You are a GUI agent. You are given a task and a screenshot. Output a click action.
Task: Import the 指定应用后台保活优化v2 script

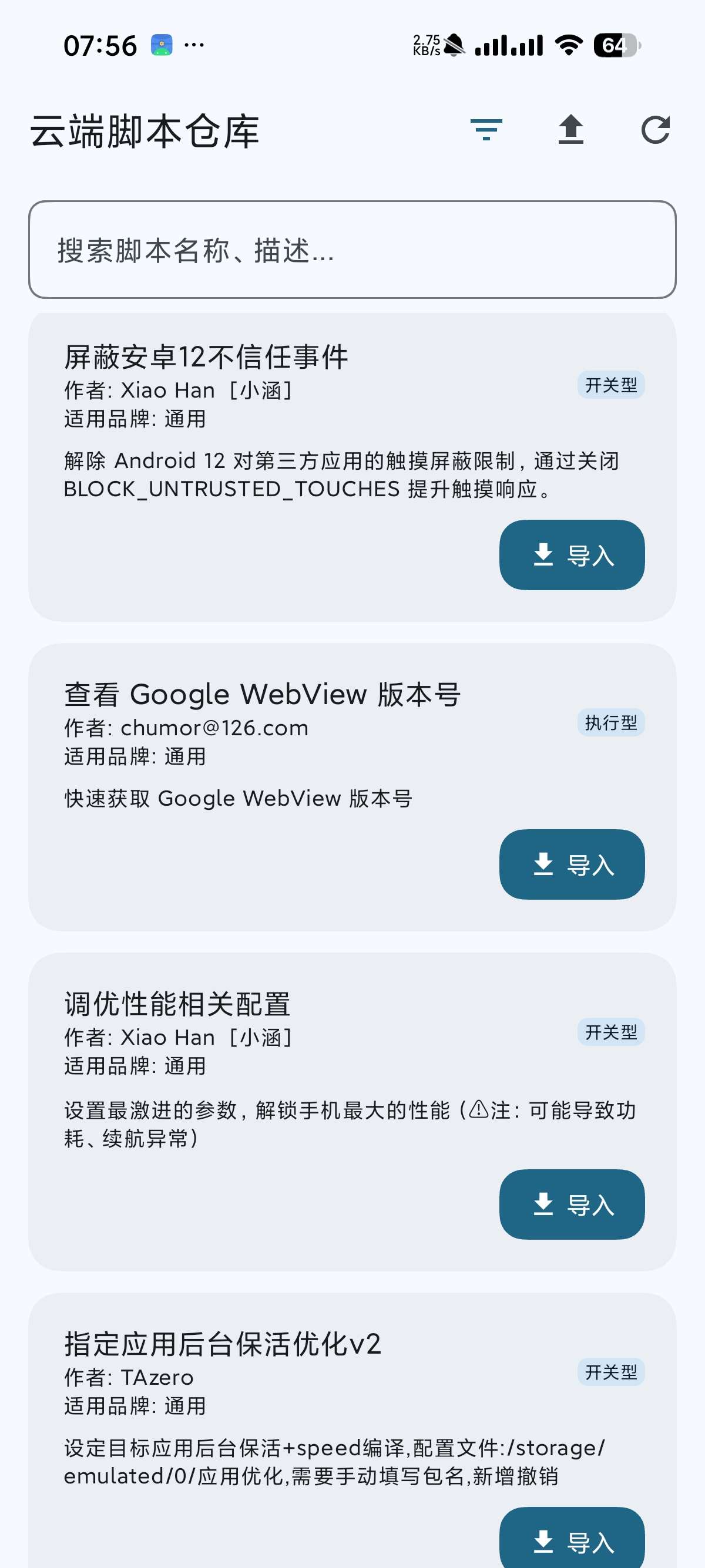571,1539
